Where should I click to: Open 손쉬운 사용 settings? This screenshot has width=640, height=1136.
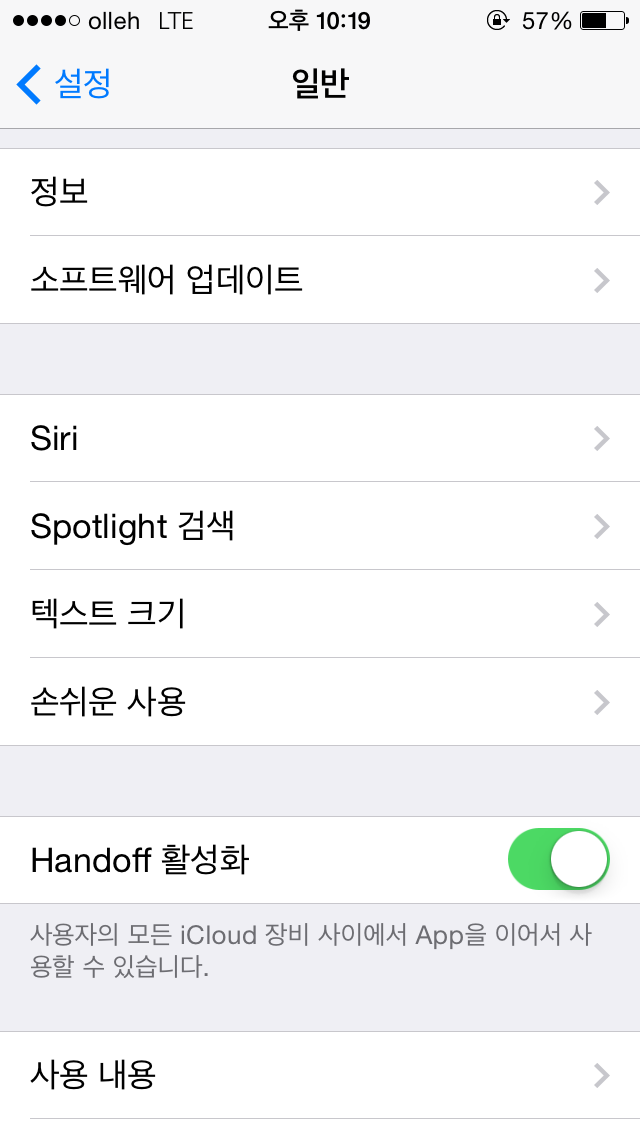320,702
